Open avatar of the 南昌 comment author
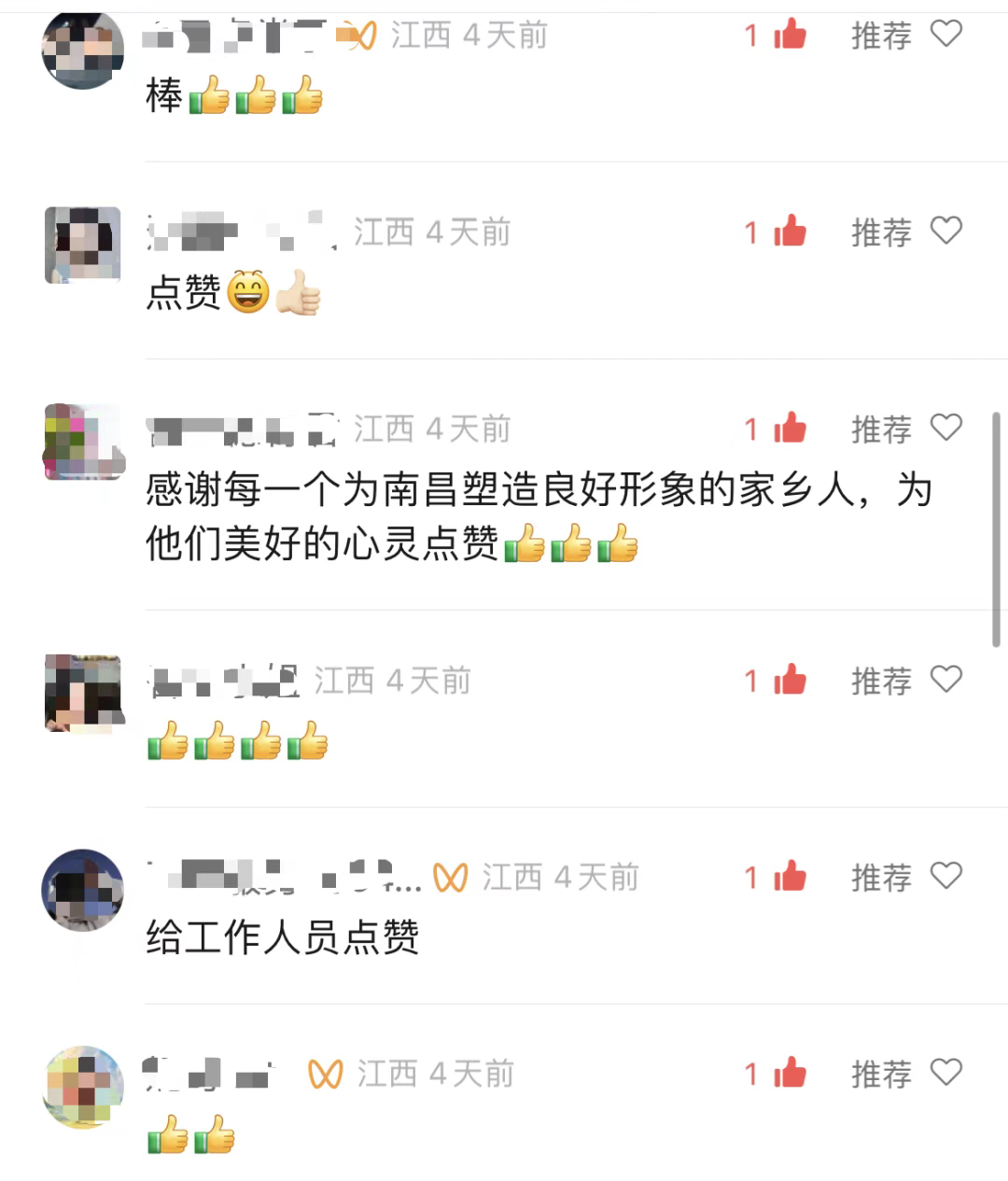The image size is (1008, 1181). click(x=83, y=442)
